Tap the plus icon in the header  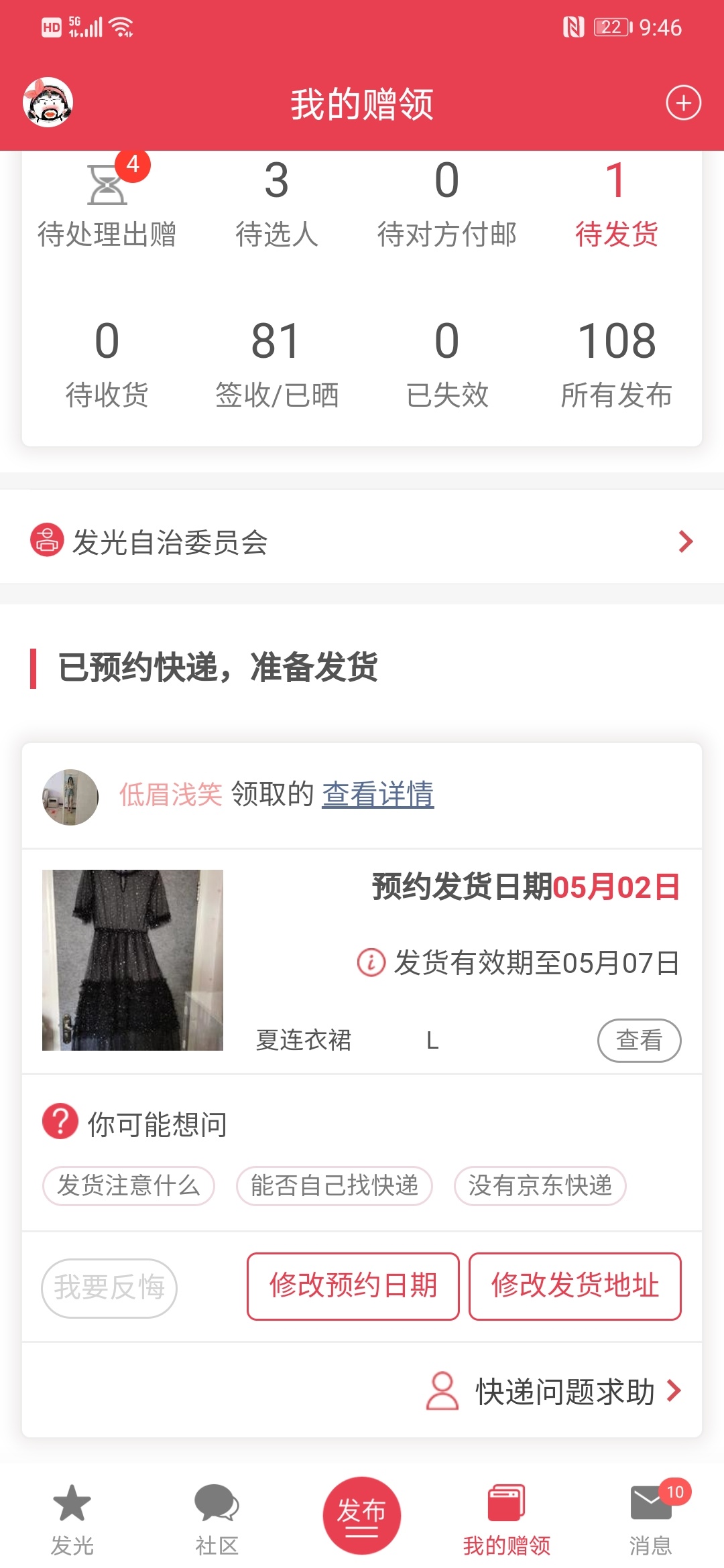pyautogui.click(x=683, y=103)
